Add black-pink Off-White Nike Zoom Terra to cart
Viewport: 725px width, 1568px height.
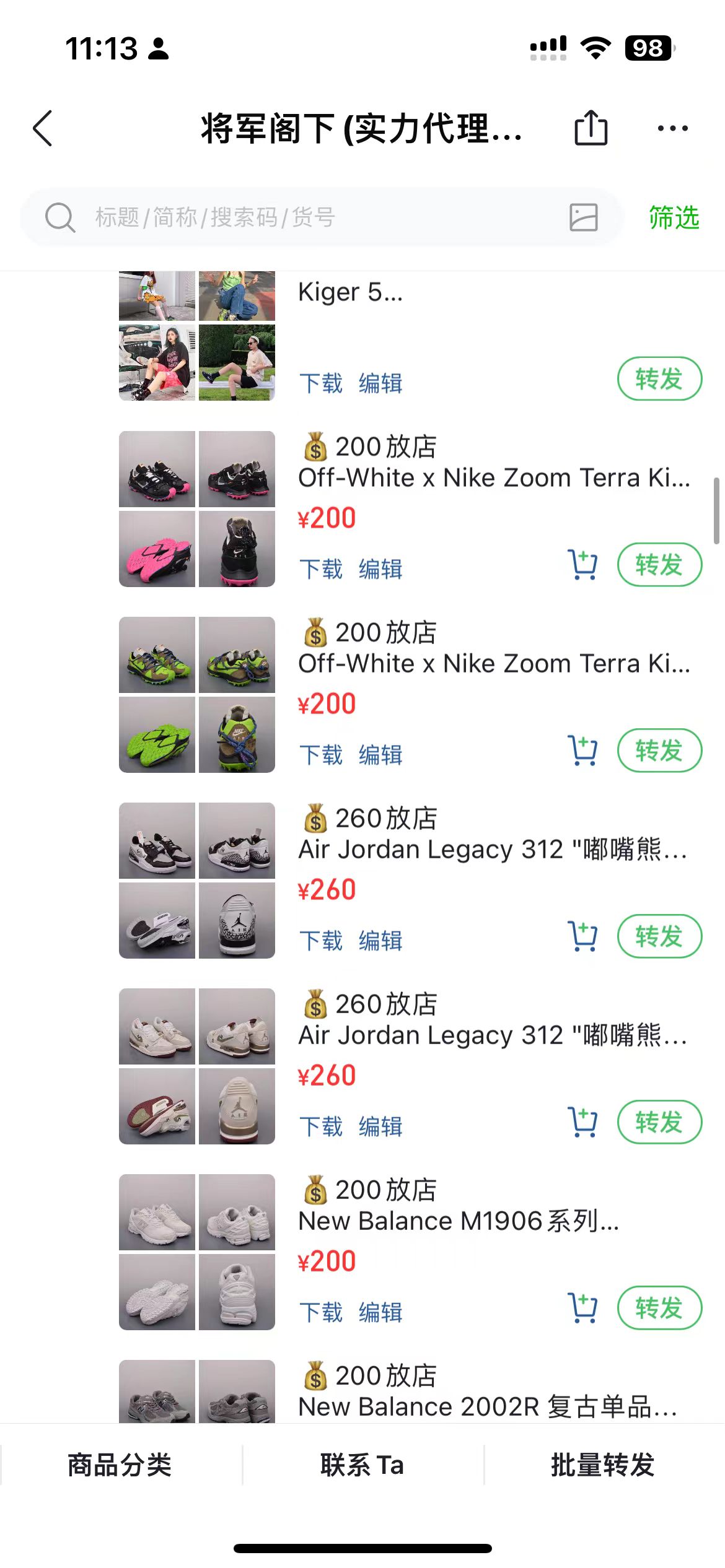click(583, 565)
